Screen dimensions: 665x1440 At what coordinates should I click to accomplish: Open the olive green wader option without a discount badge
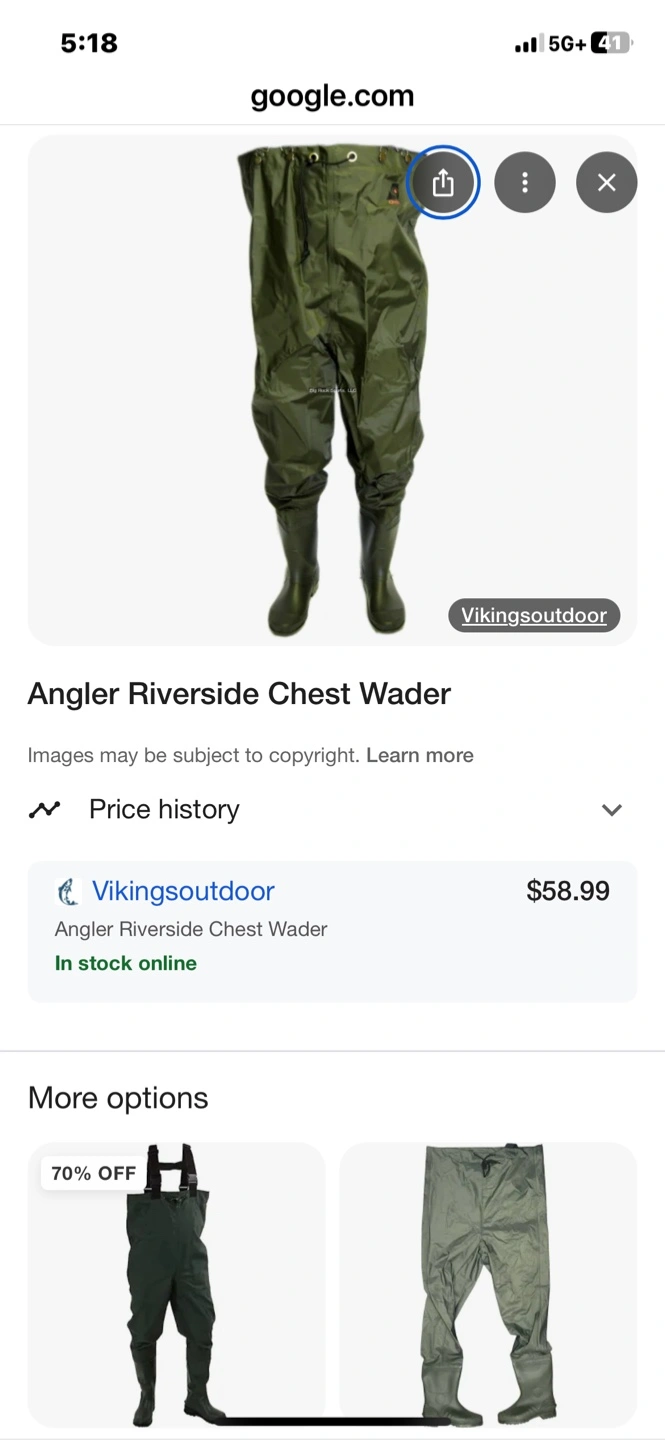[x=488, y=1285]
